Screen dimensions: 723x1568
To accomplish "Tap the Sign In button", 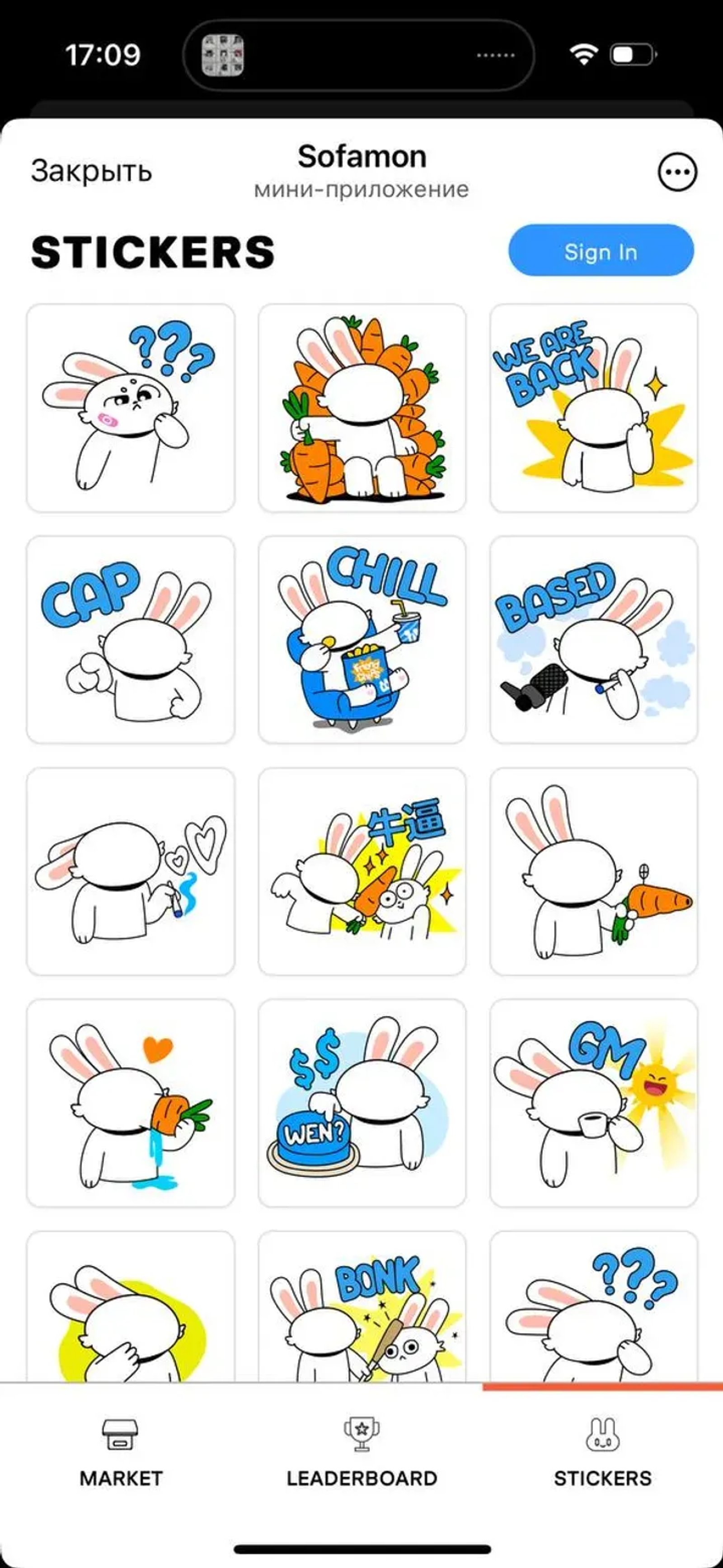I will 601,251.
